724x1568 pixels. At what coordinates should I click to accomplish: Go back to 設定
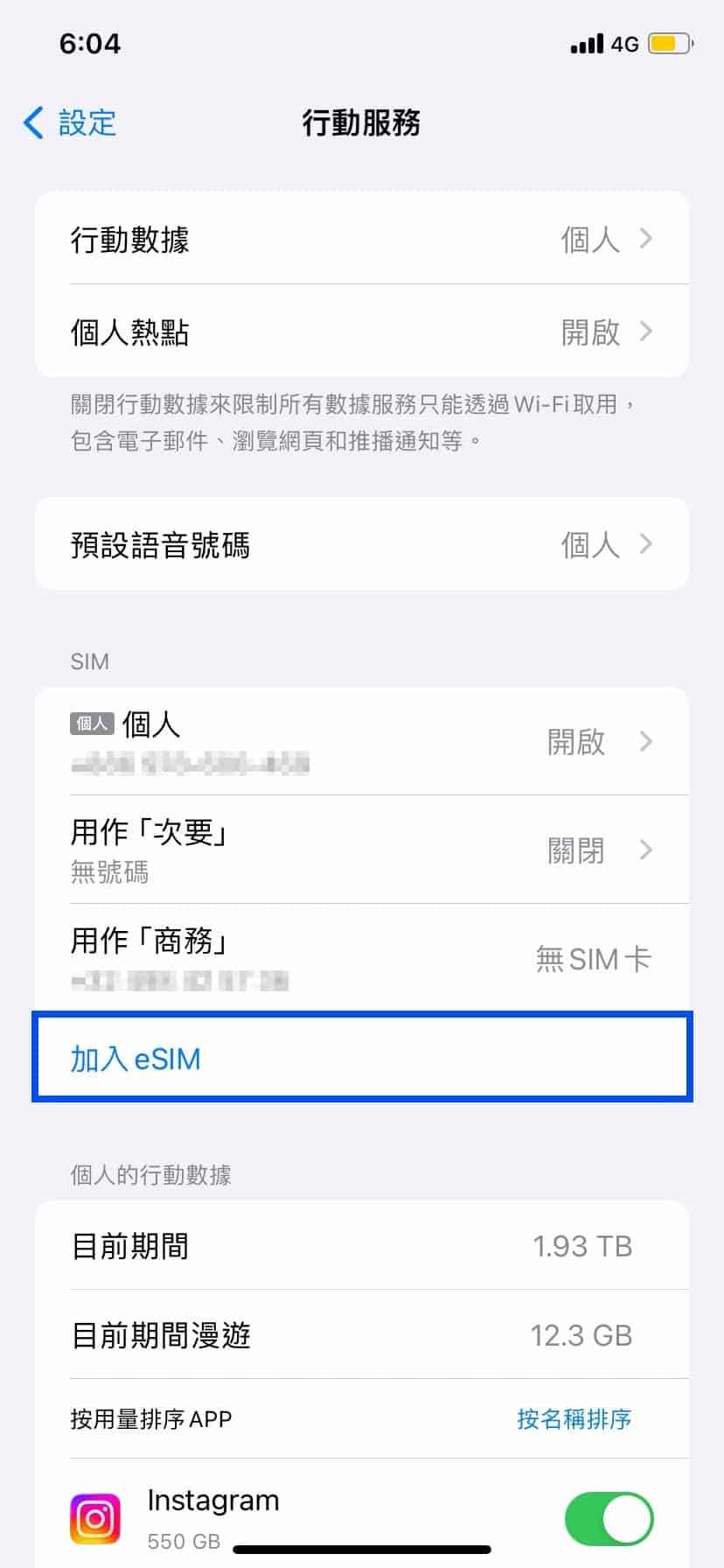coord(70,122)
